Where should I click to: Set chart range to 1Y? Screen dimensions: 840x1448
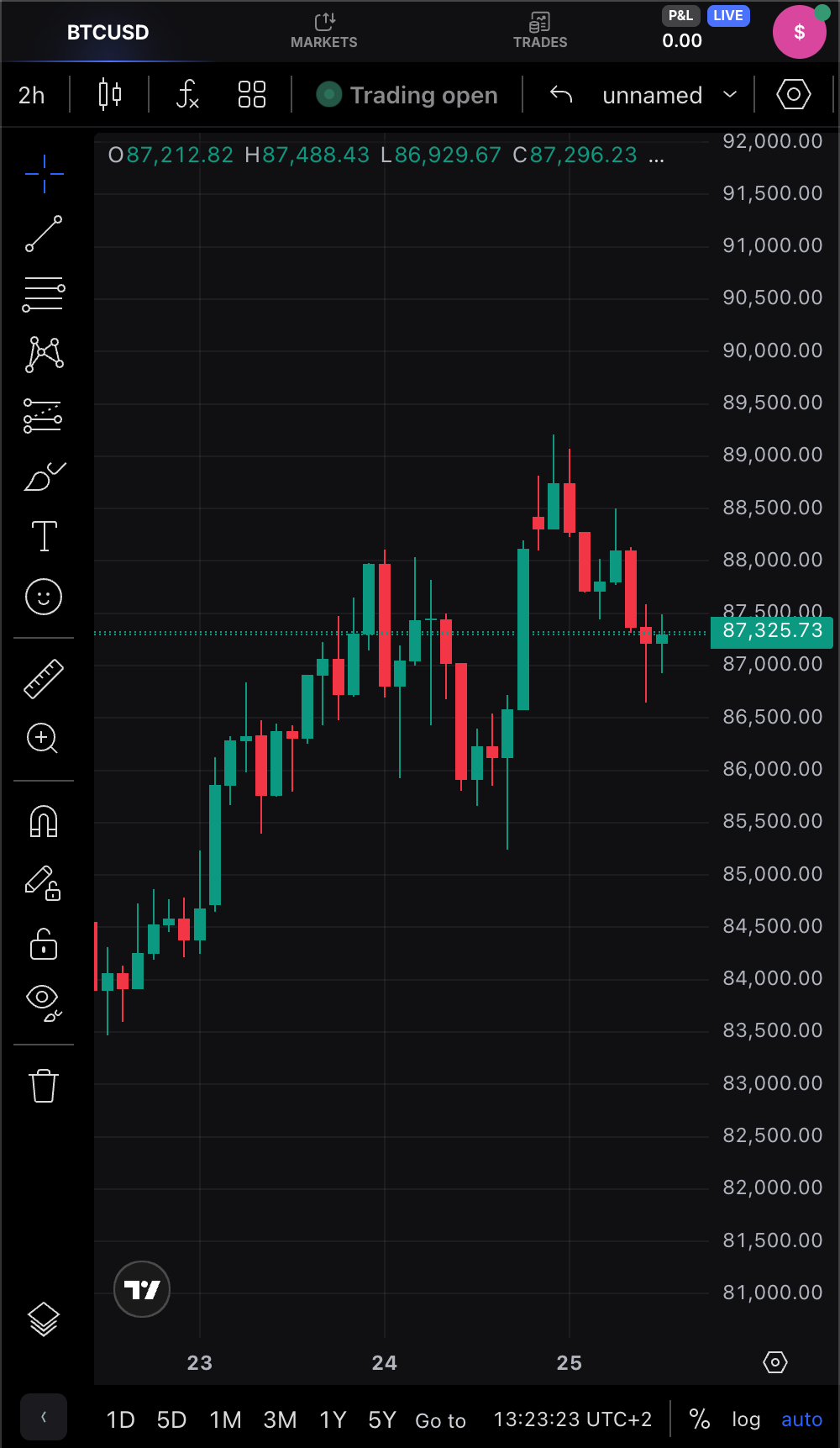pos(333,1419)
